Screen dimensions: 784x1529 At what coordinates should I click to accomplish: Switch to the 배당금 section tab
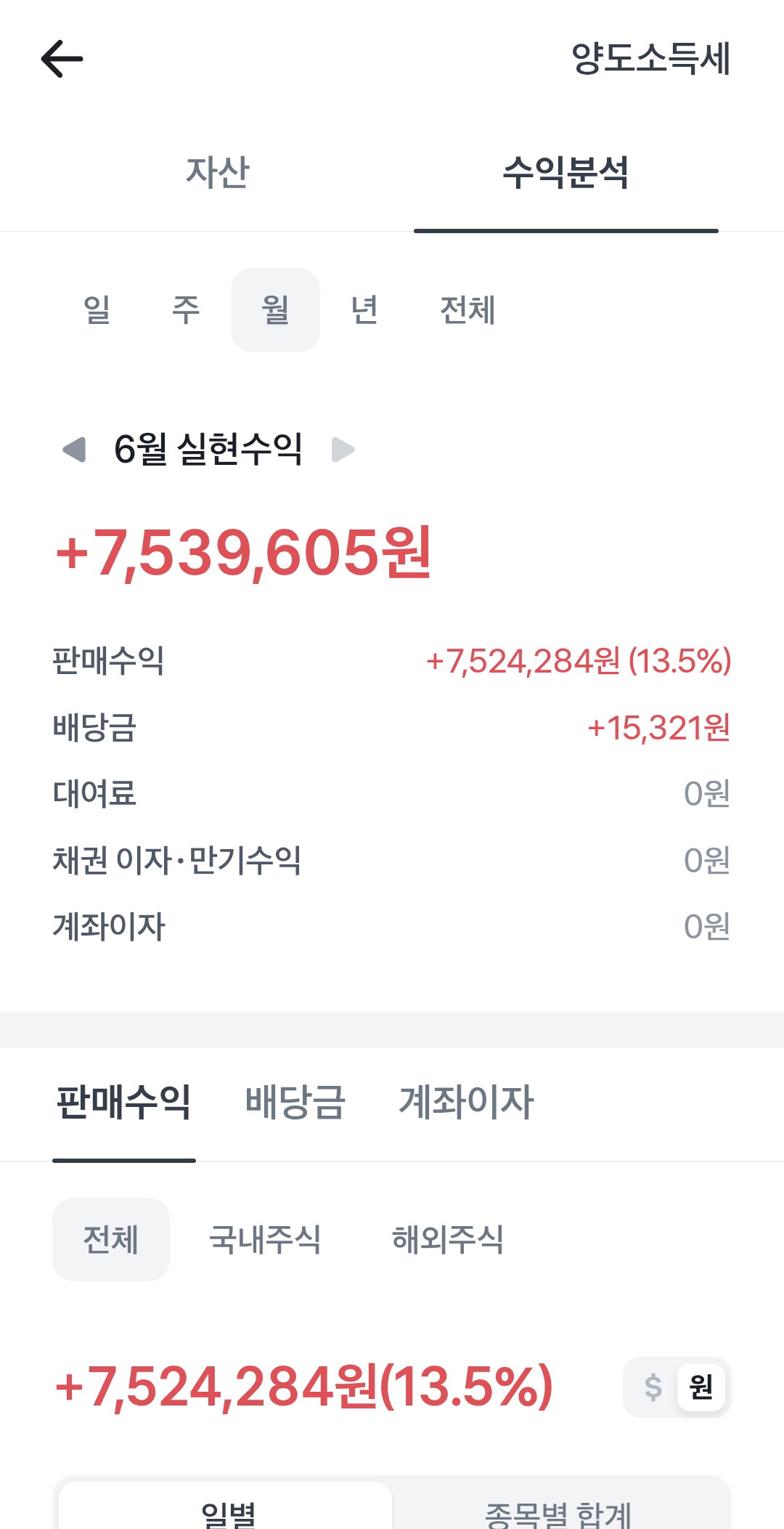295,1103
